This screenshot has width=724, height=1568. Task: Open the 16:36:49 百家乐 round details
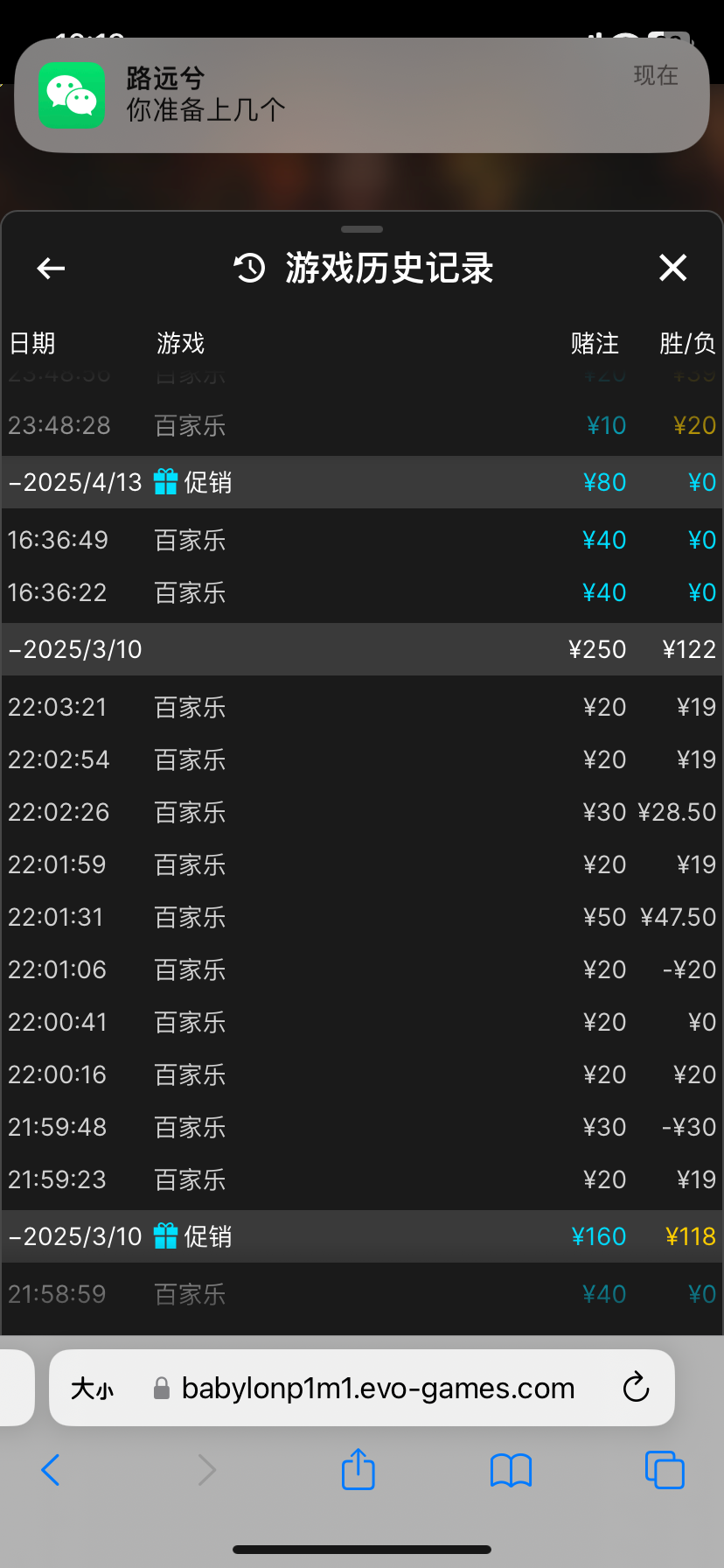(x=361, y=540)
